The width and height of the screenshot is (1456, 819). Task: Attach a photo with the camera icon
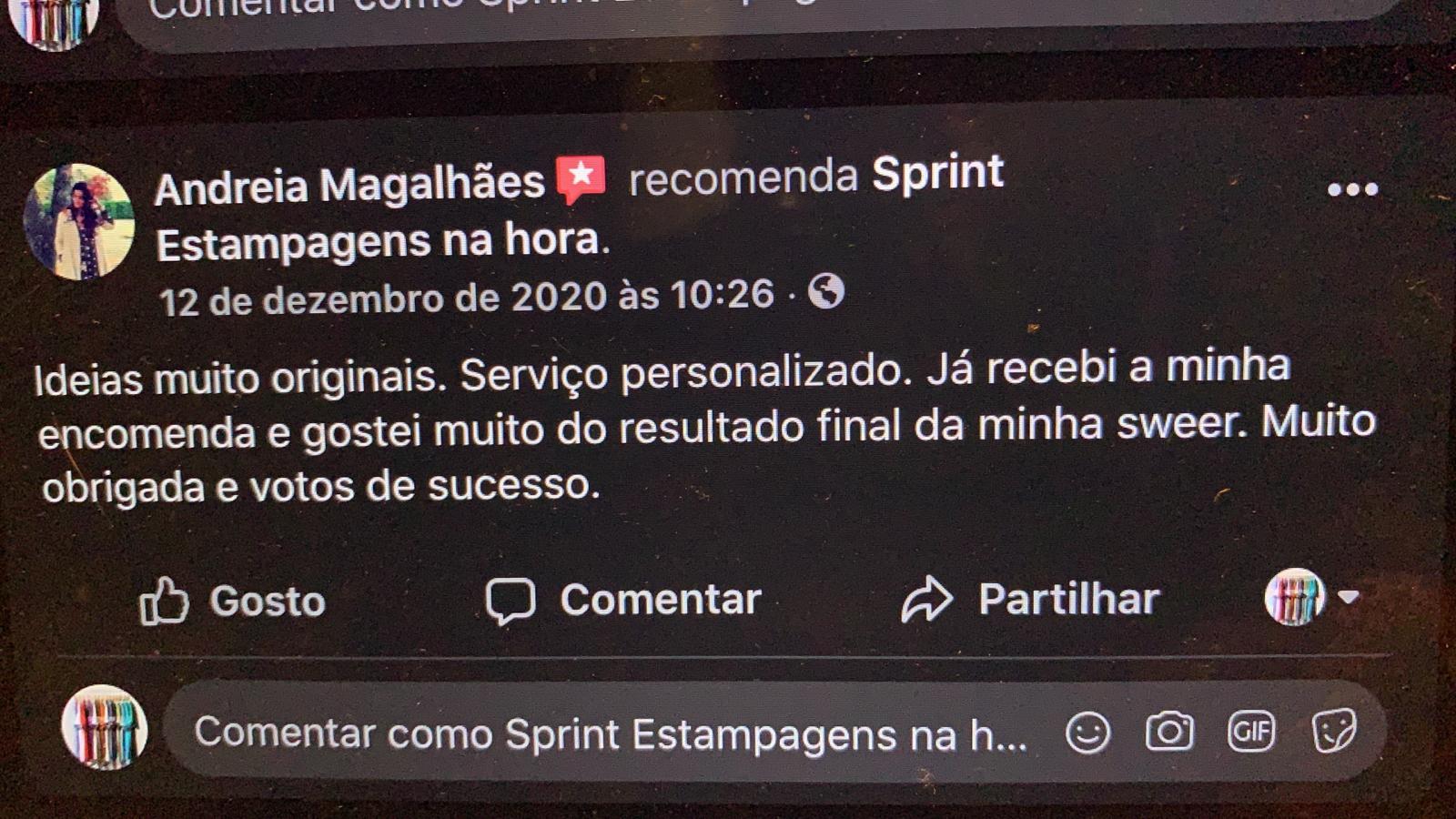(1169, 732)
